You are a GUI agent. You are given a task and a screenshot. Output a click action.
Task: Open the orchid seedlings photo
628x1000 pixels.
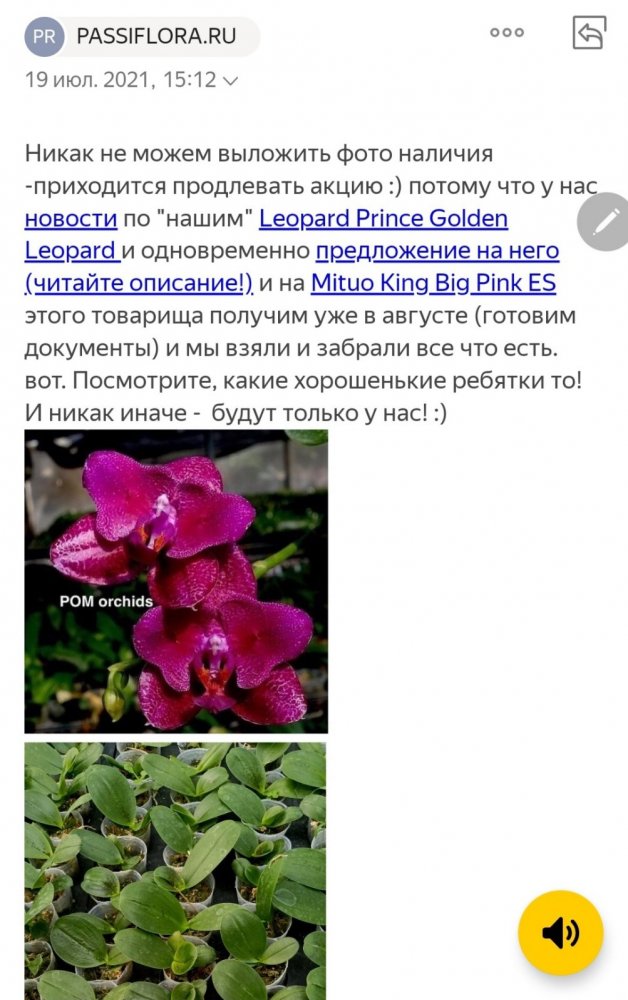pos(176,870)
